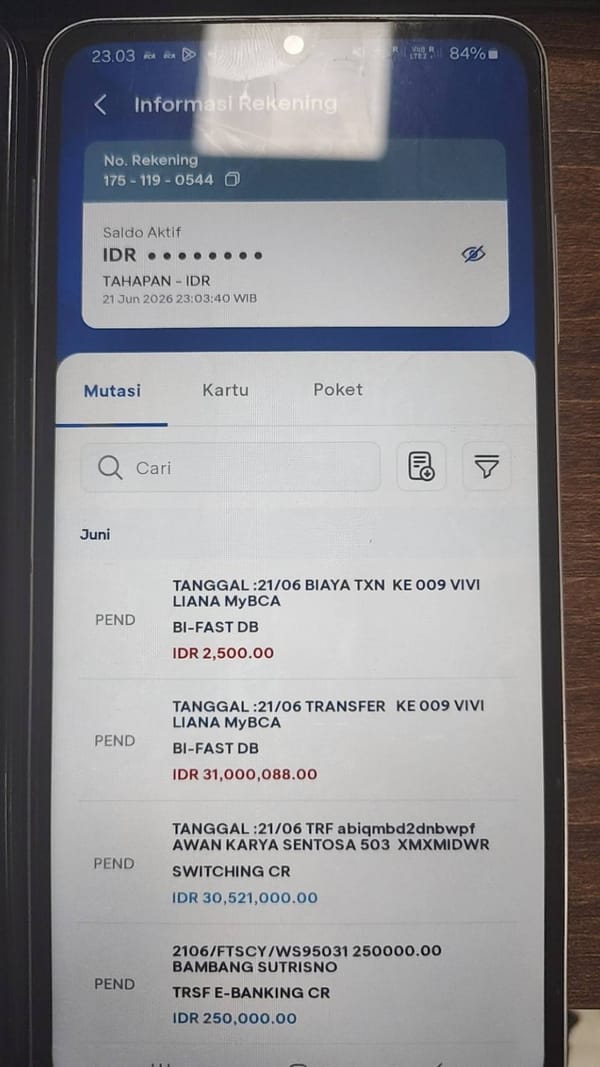Open the IDR 2,500.00 BIAYA TXN transaction
The height and width of the screenshot is (1067, 600).
click(297, 619)
